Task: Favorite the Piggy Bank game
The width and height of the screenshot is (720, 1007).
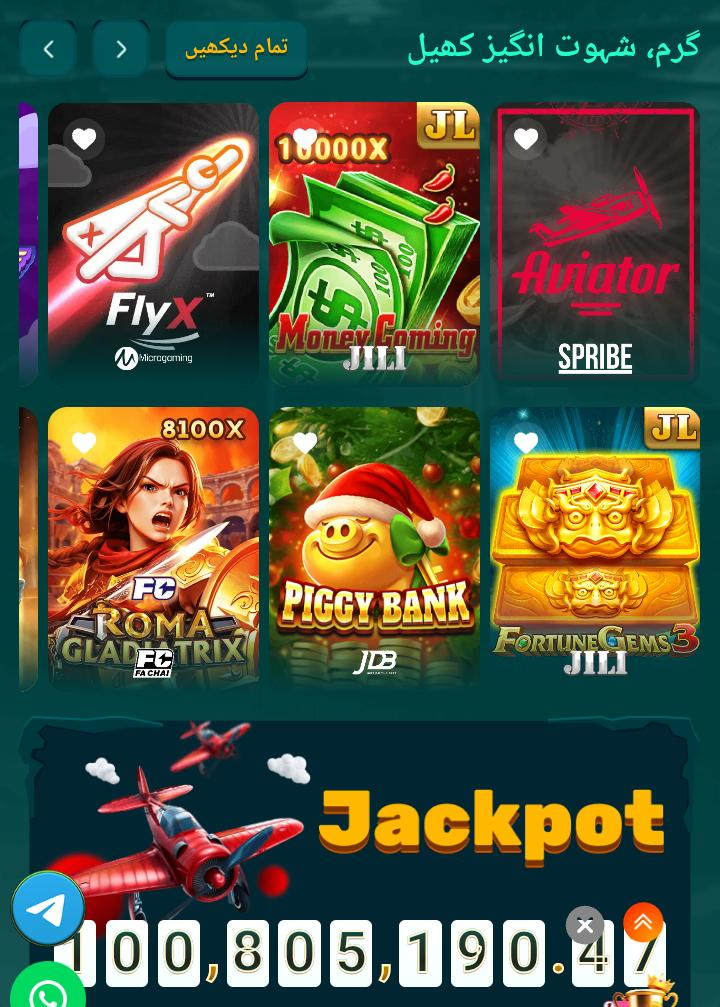Action: tap(305, 443)
